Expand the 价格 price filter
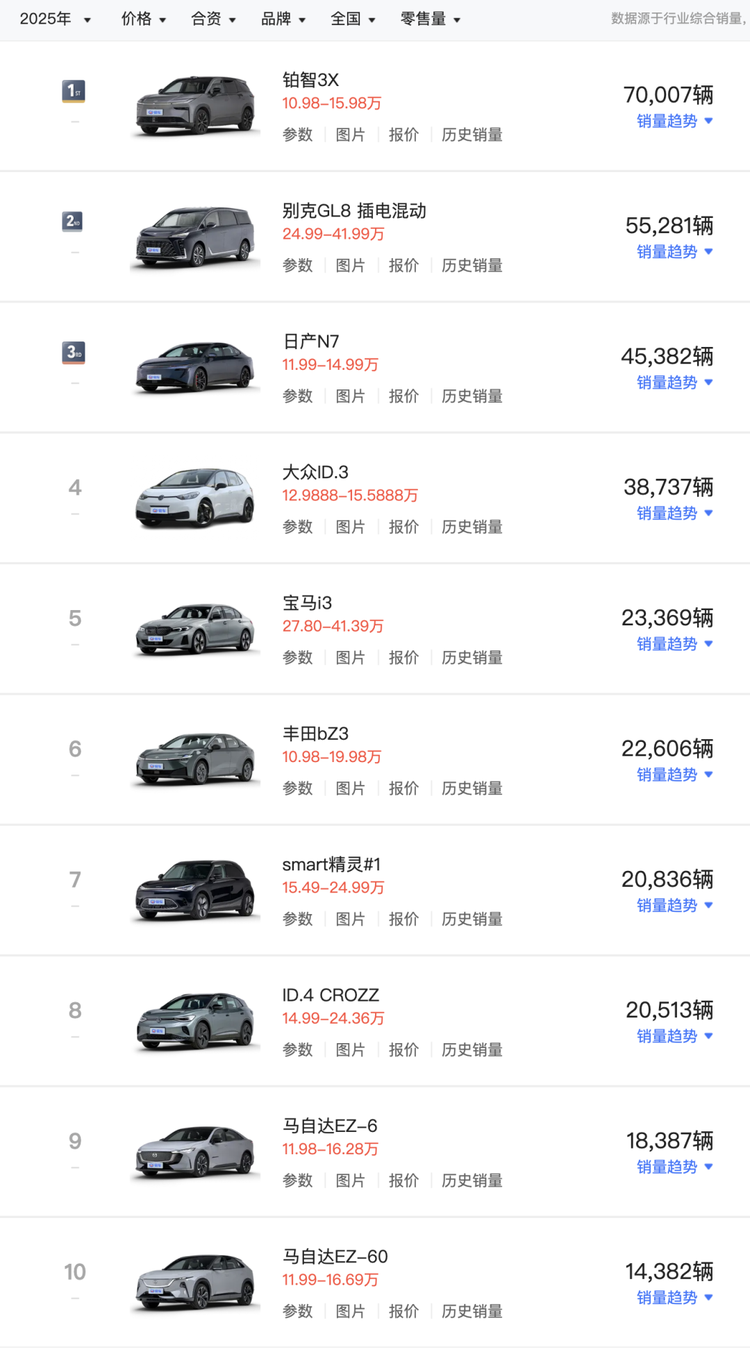The image size is (750, 1352). (x=144, y=19)
